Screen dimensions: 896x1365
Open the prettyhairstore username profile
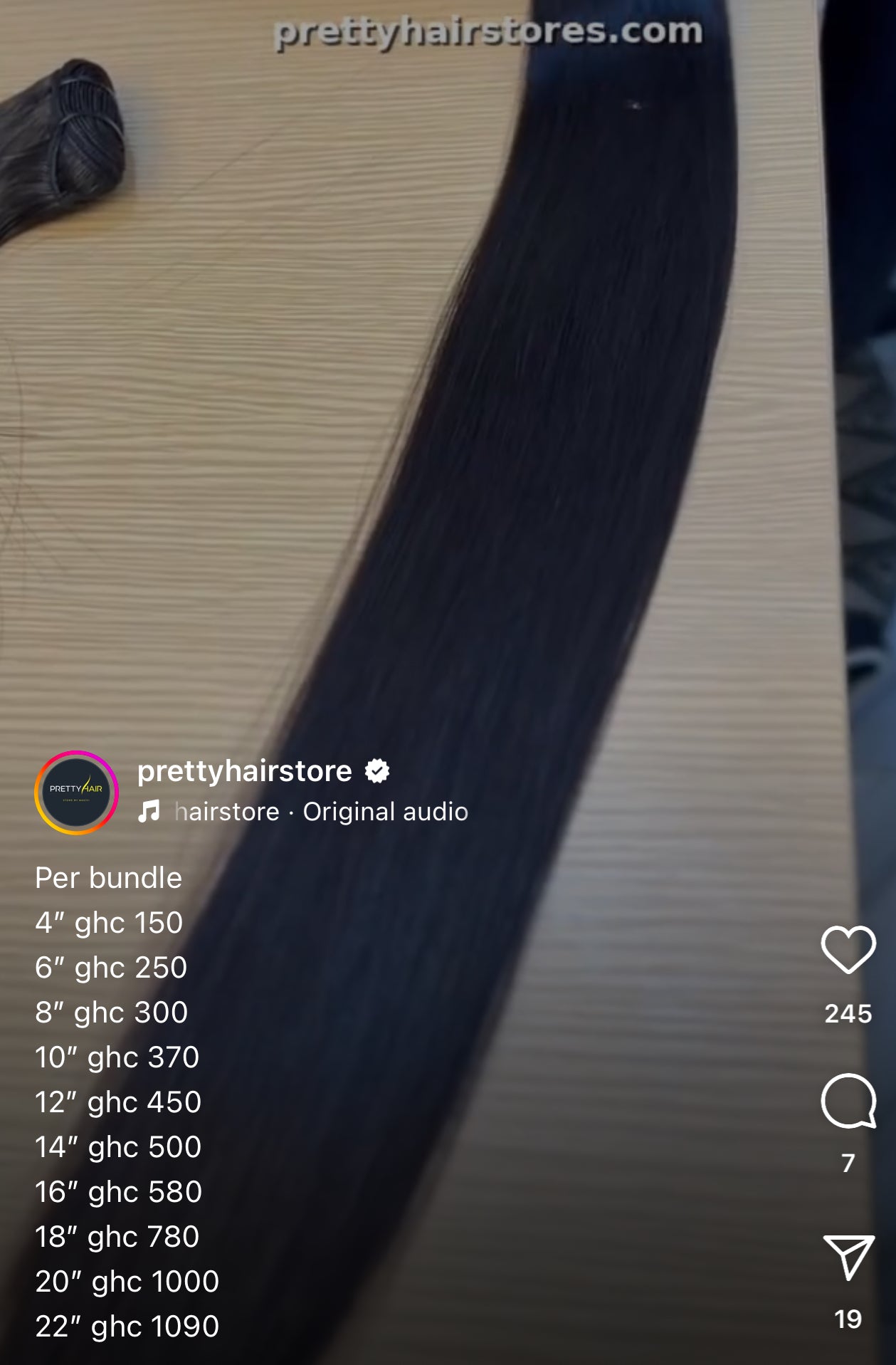coord(244,771)
